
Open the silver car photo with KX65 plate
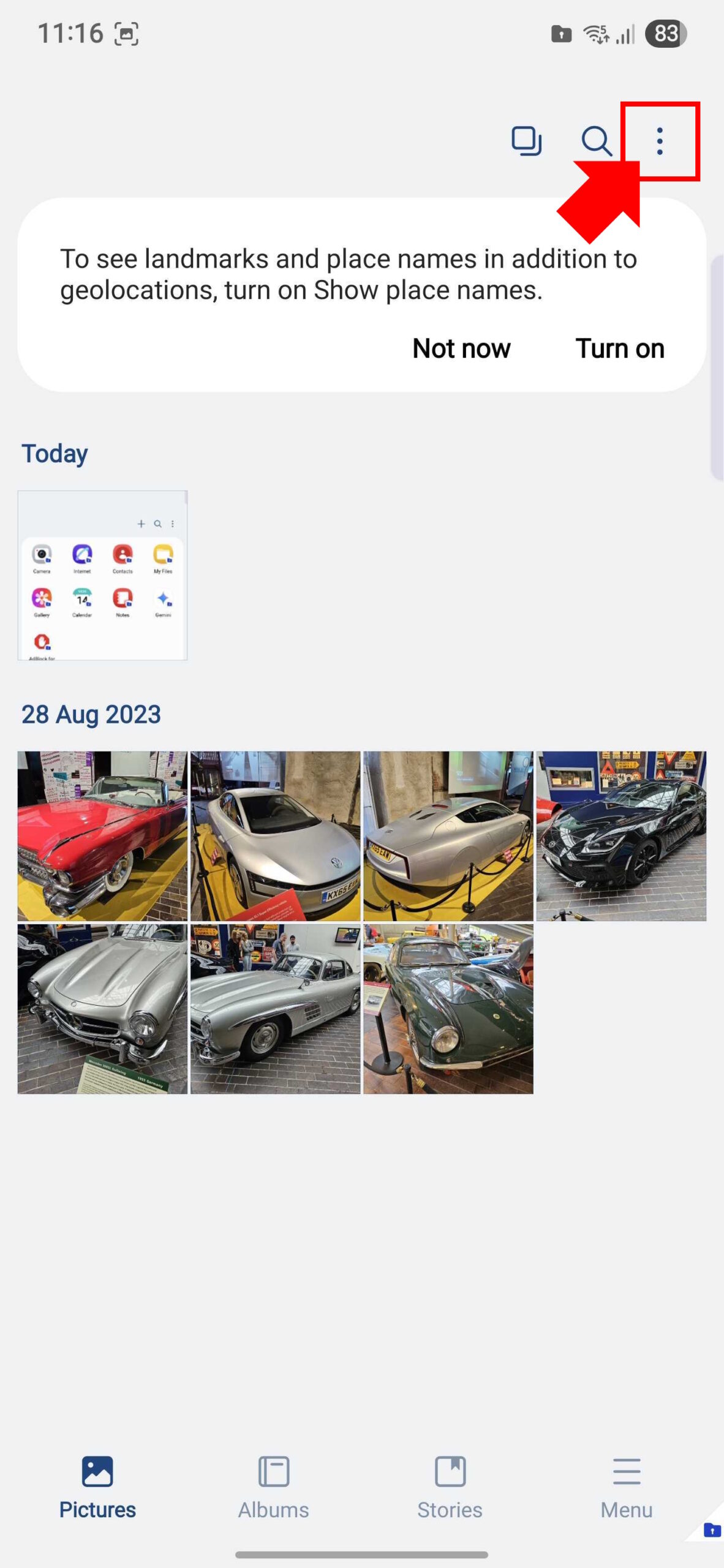coord(275,836)
